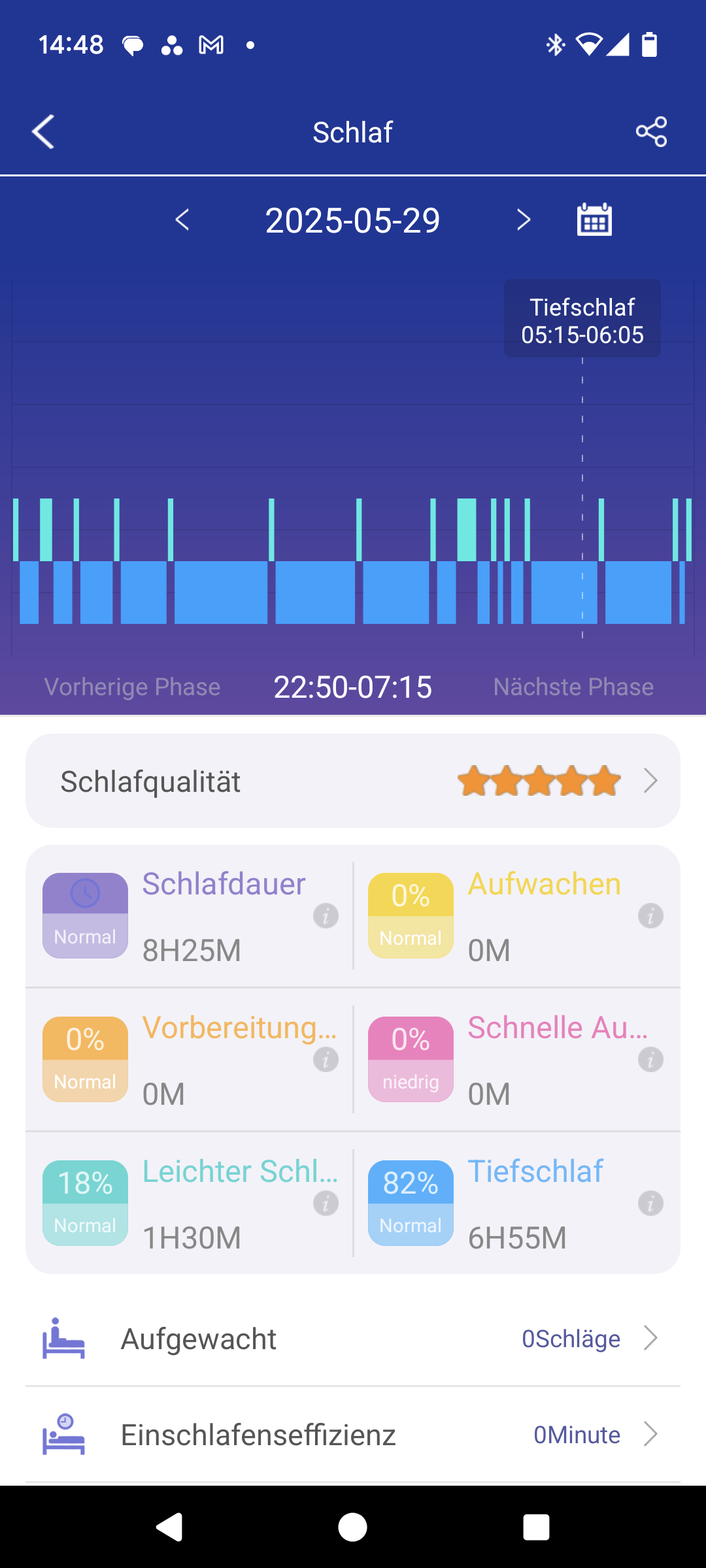Open the Aufgewacht row
Viewport: 706px width, 1568px height.
353,1339
